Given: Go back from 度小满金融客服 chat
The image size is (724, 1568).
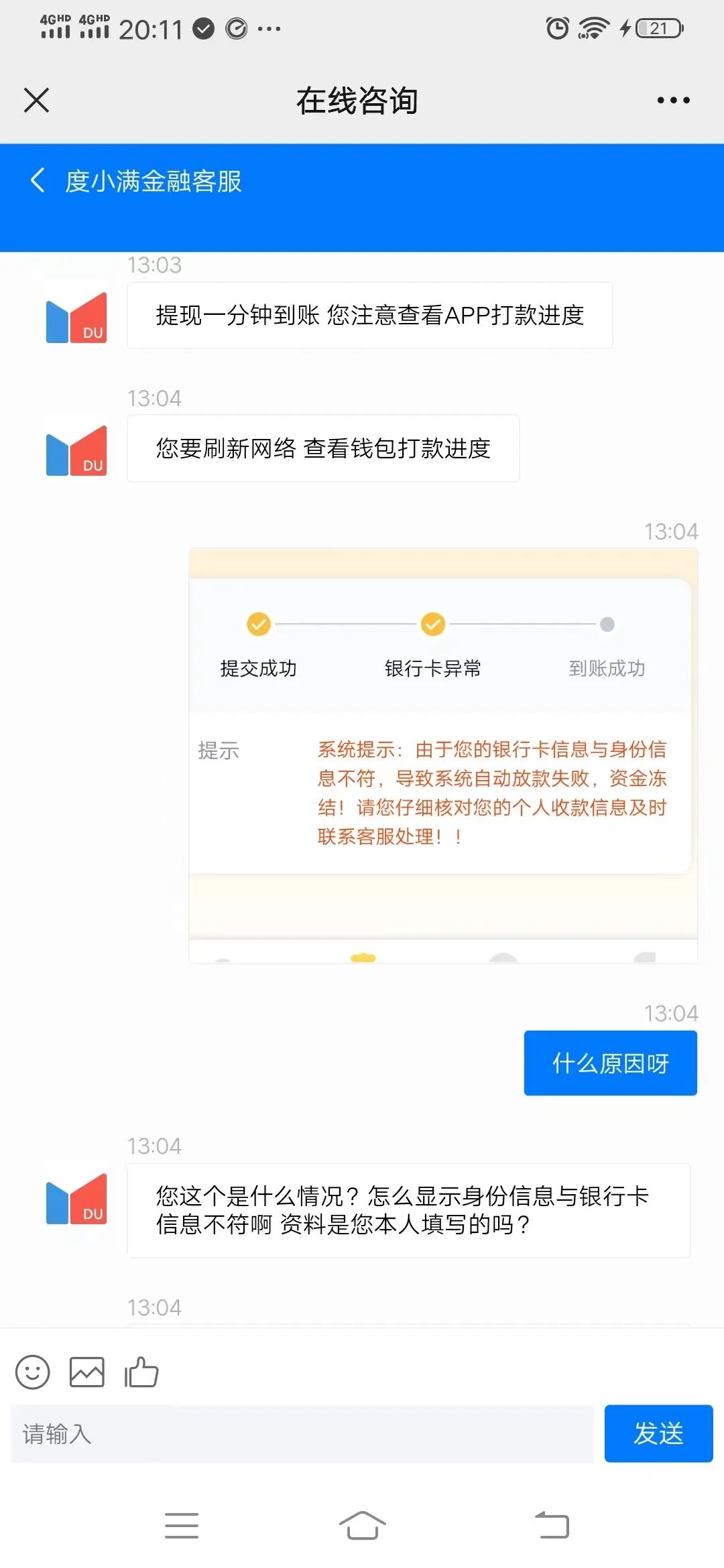Looking at the screenshot, I should (x=38, y=181).
